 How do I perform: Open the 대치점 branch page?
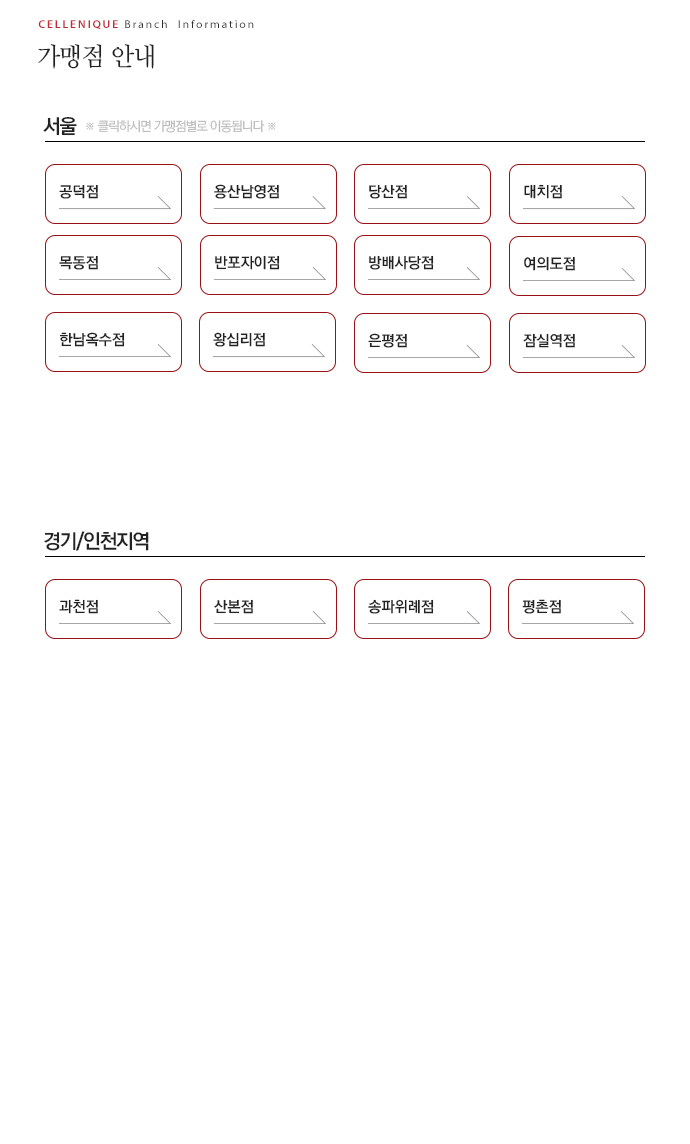(x=577, y=194)
